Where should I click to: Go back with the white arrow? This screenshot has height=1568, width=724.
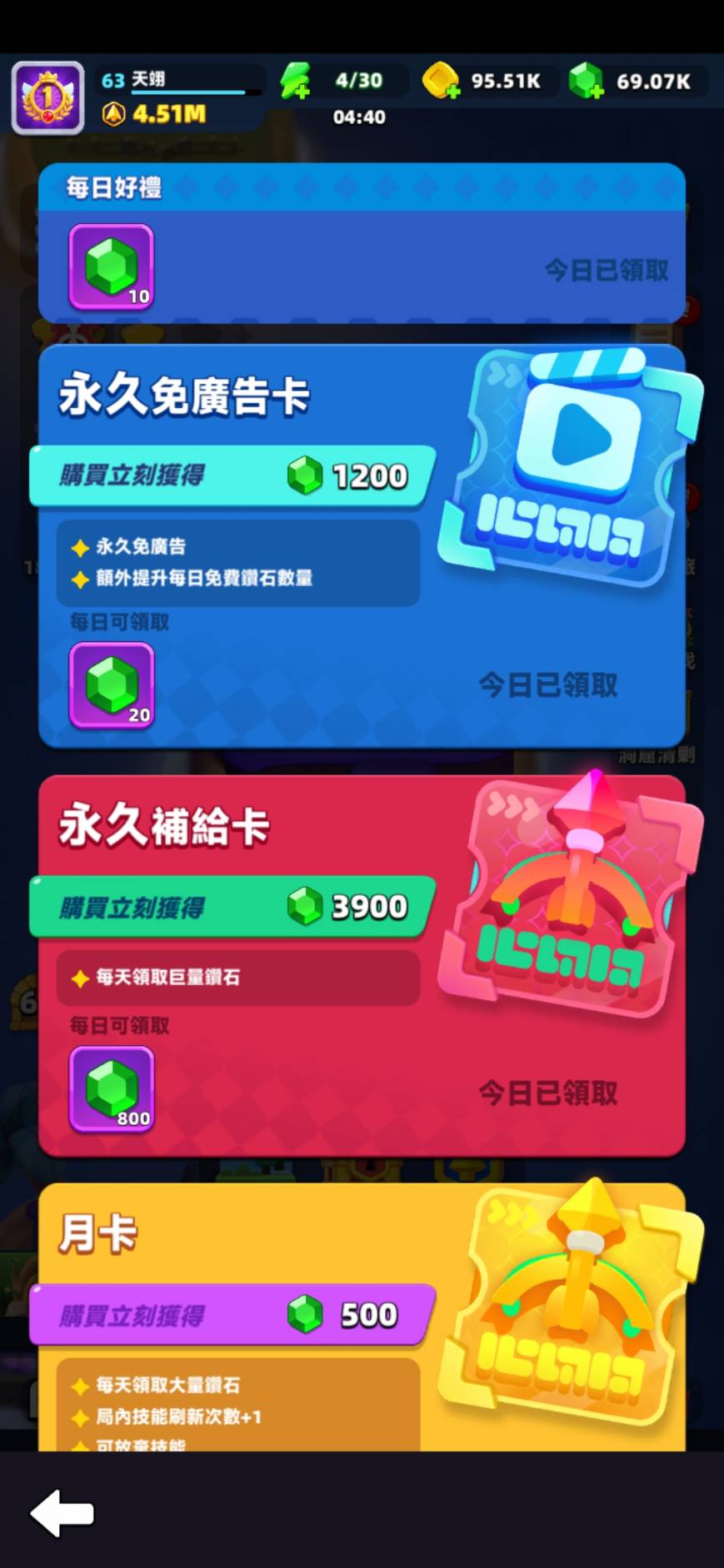click(x=62, y=1513)
